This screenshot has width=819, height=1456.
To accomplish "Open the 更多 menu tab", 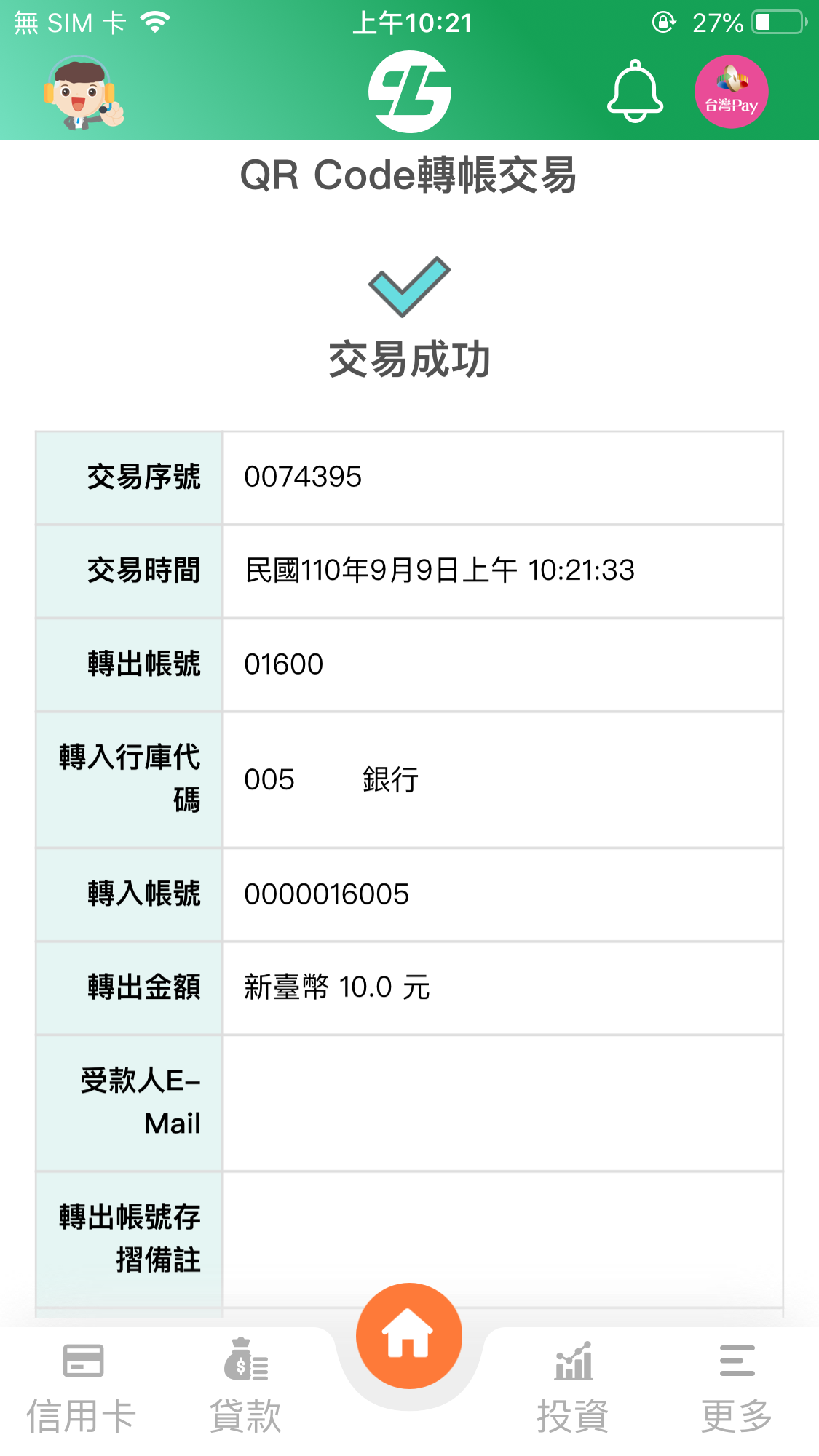I will (737, 1388).
